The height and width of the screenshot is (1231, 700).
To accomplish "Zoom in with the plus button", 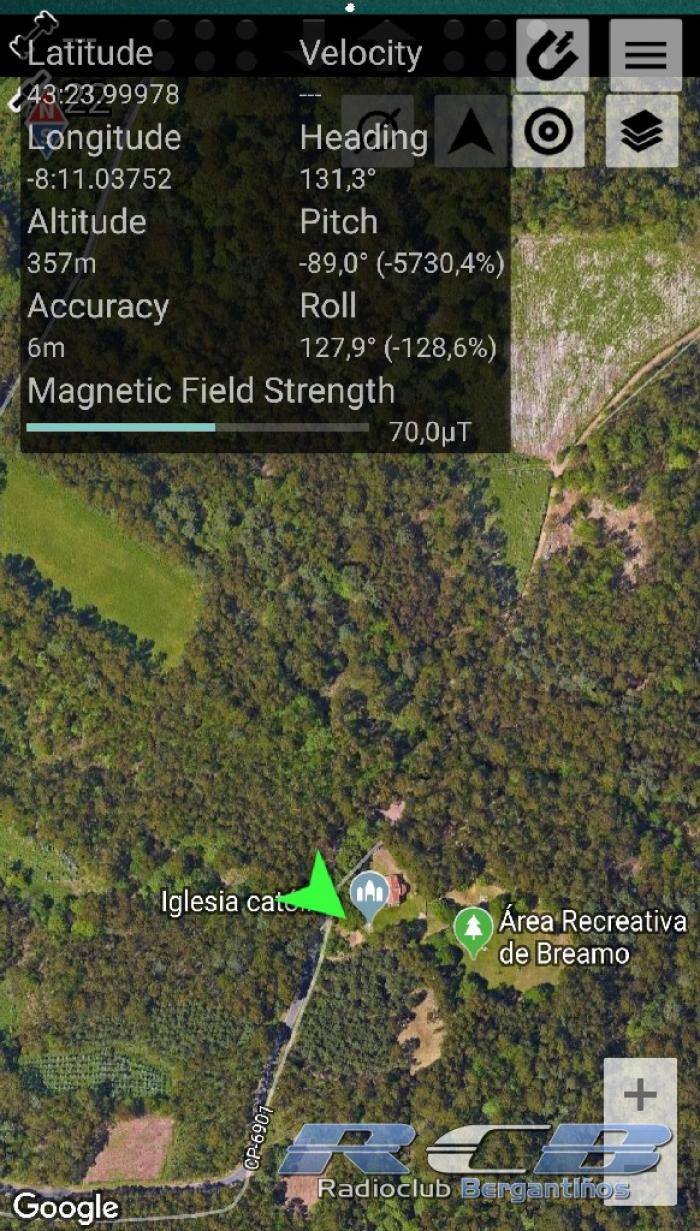I will pos(640,1095).
